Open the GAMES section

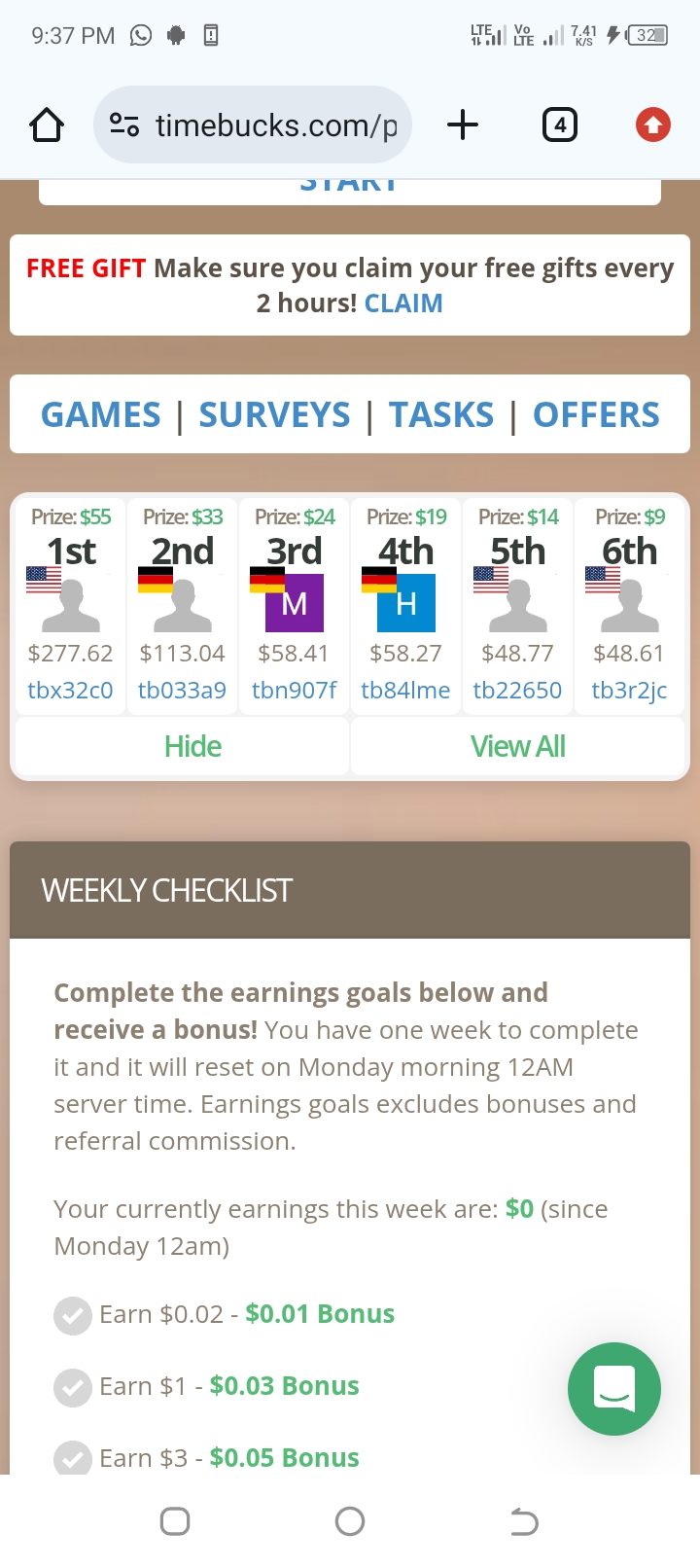point(100,414)
